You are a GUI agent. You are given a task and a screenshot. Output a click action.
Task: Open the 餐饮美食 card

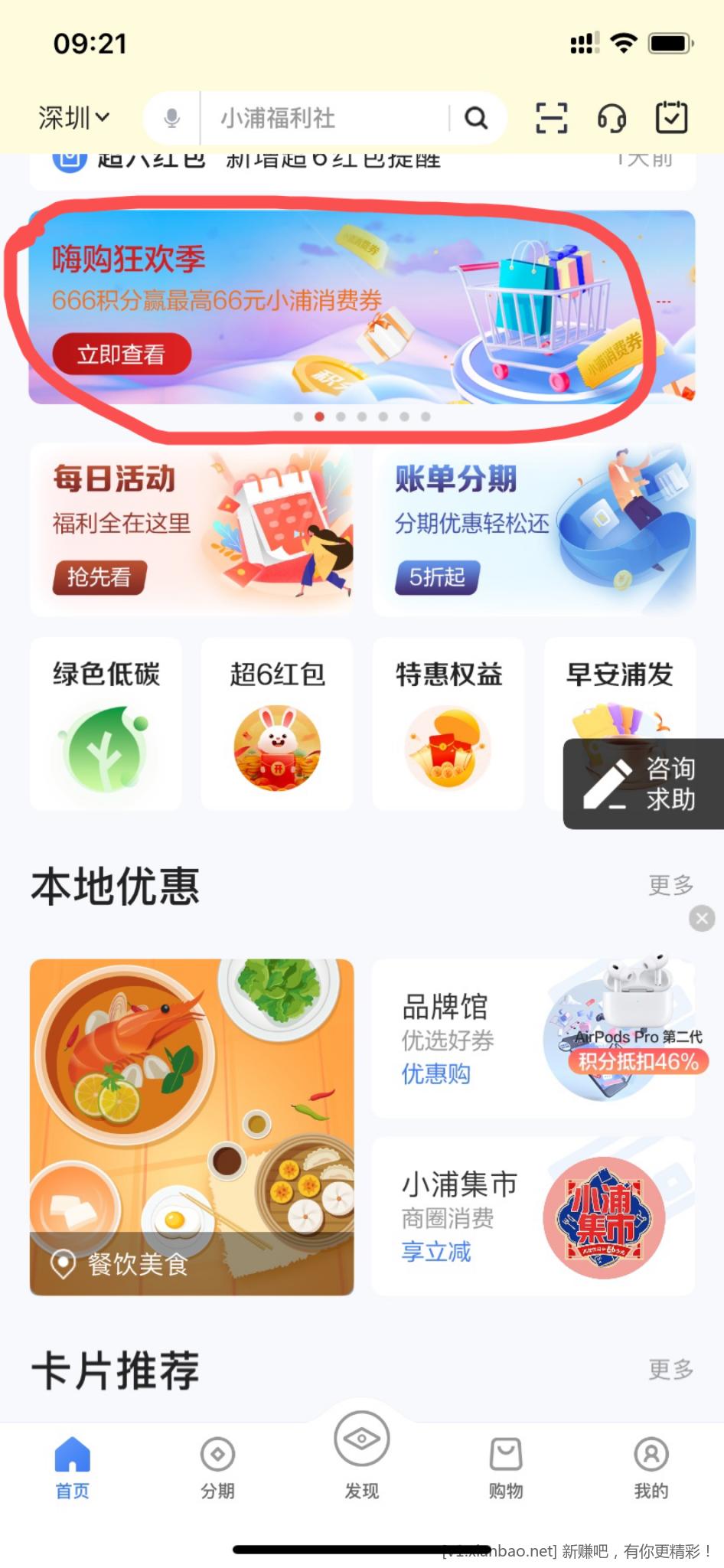191,1126
